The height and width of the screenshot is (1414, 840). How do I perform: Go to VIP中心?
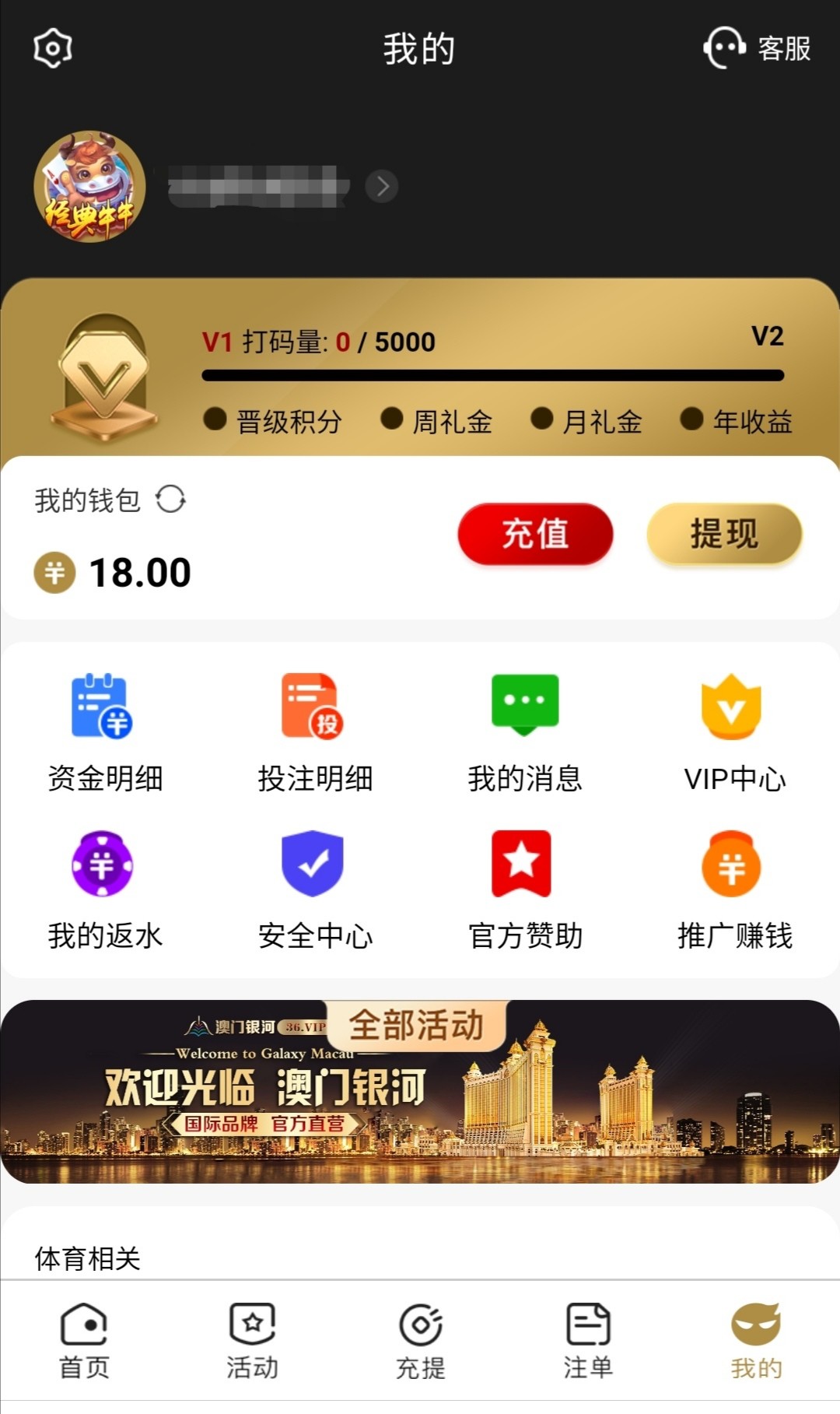734,732
